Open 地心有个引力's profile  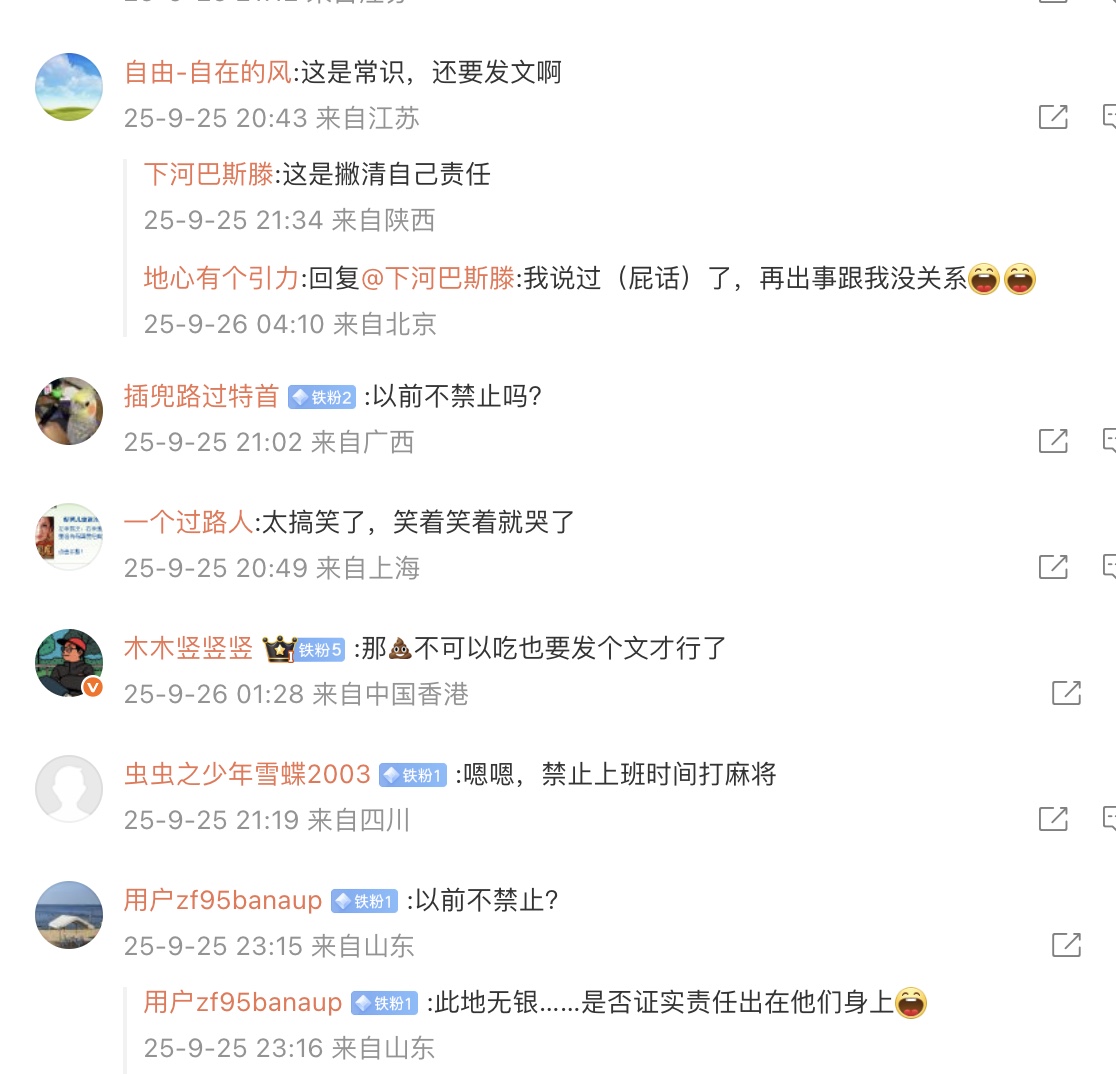(x=220, y=279)
